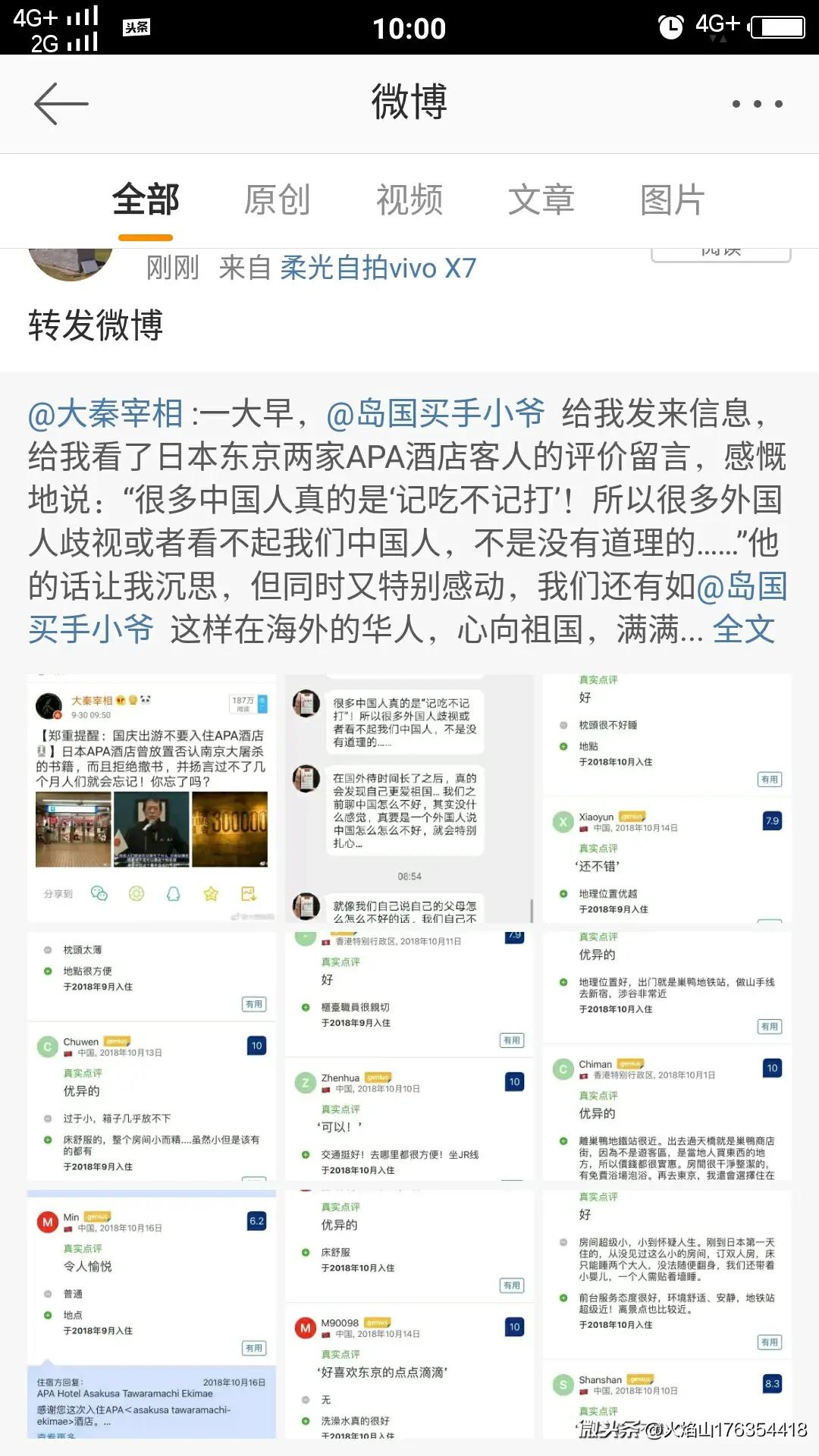This screenshot has height=1456, width=819.
Task: Open the review image from user M90098
Action: coord(409,1313)
